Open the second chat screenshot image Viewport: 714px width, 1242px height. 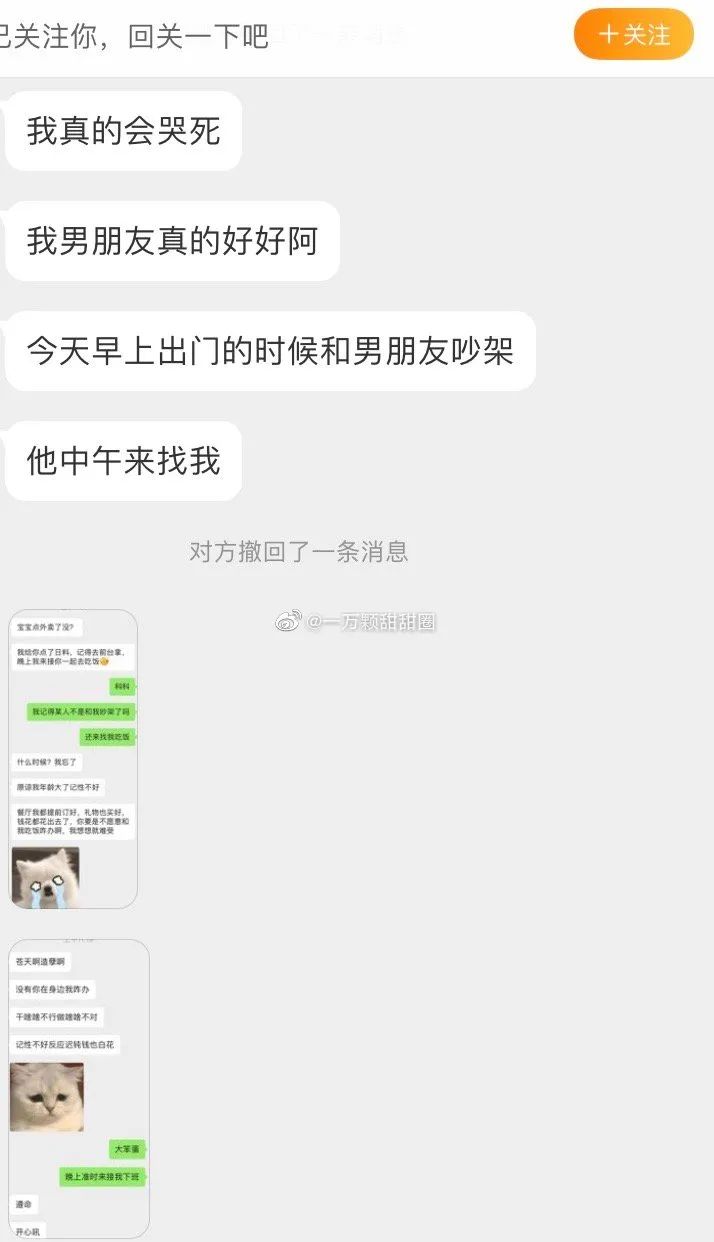[x=79, y=1088]
